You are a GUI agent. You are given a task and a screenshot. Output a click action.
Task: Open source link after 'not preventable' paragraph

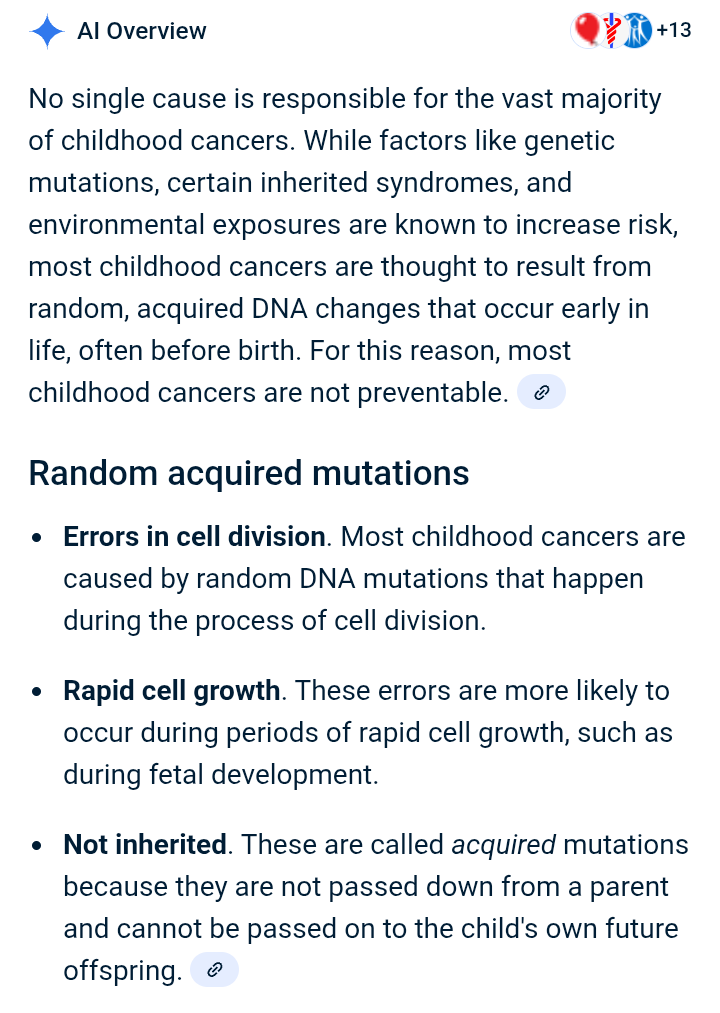[541, 393]
